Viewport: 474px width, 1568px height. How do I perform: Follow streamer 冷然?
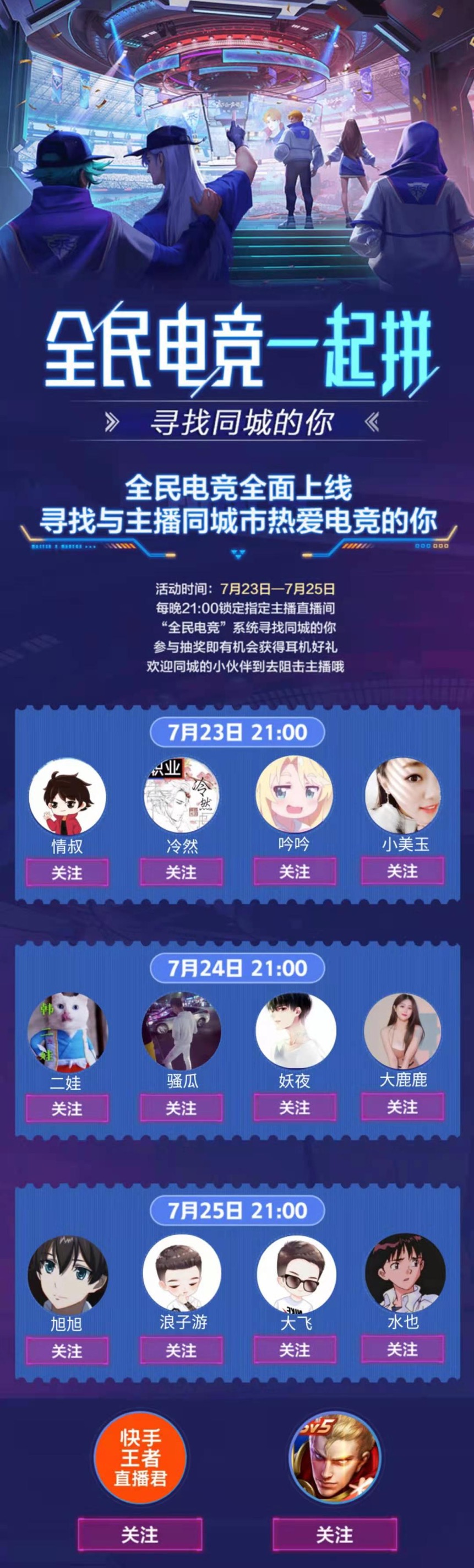click(181, 872)
